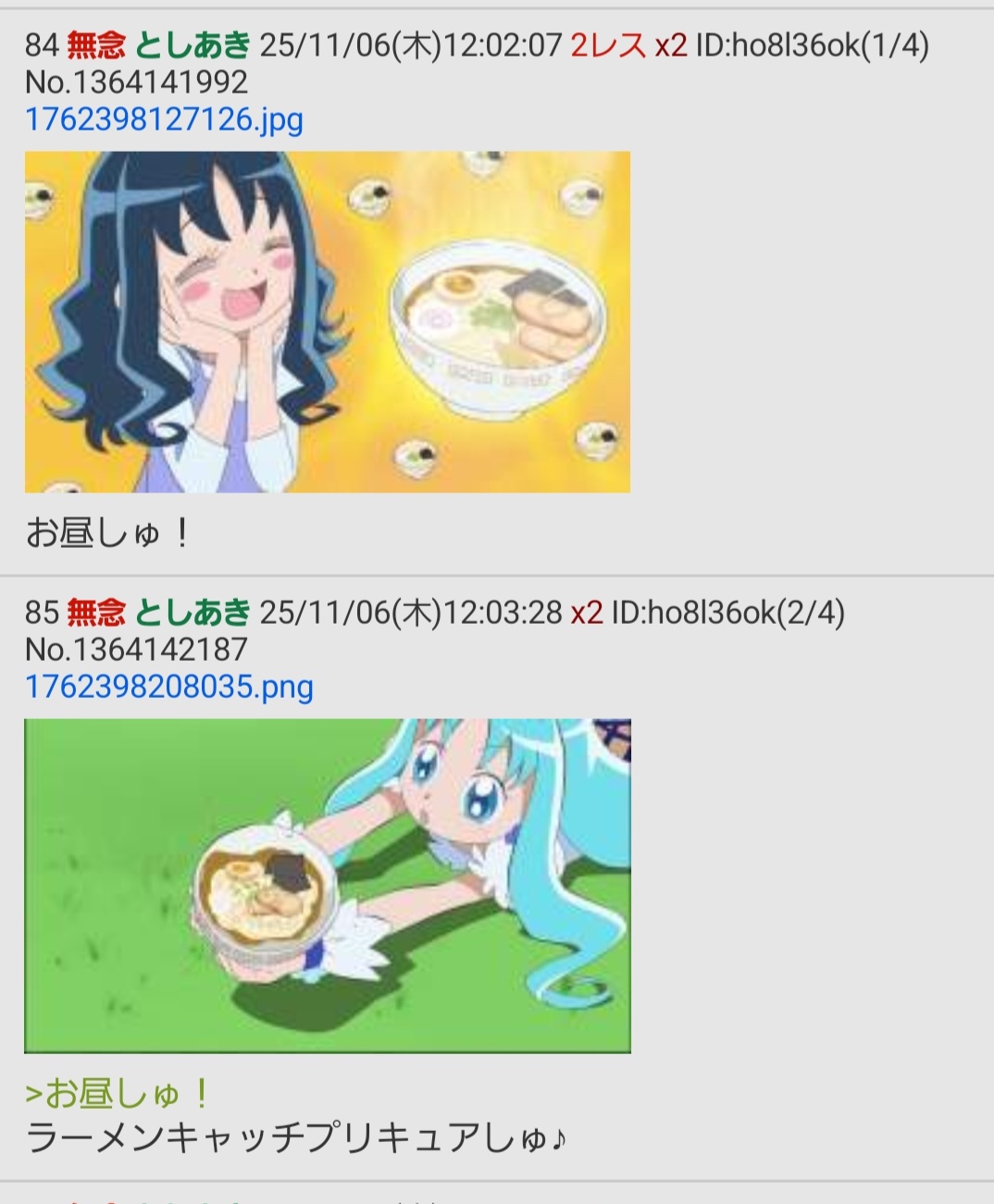Tap the x2 counter on post 85

coord(586,613)
